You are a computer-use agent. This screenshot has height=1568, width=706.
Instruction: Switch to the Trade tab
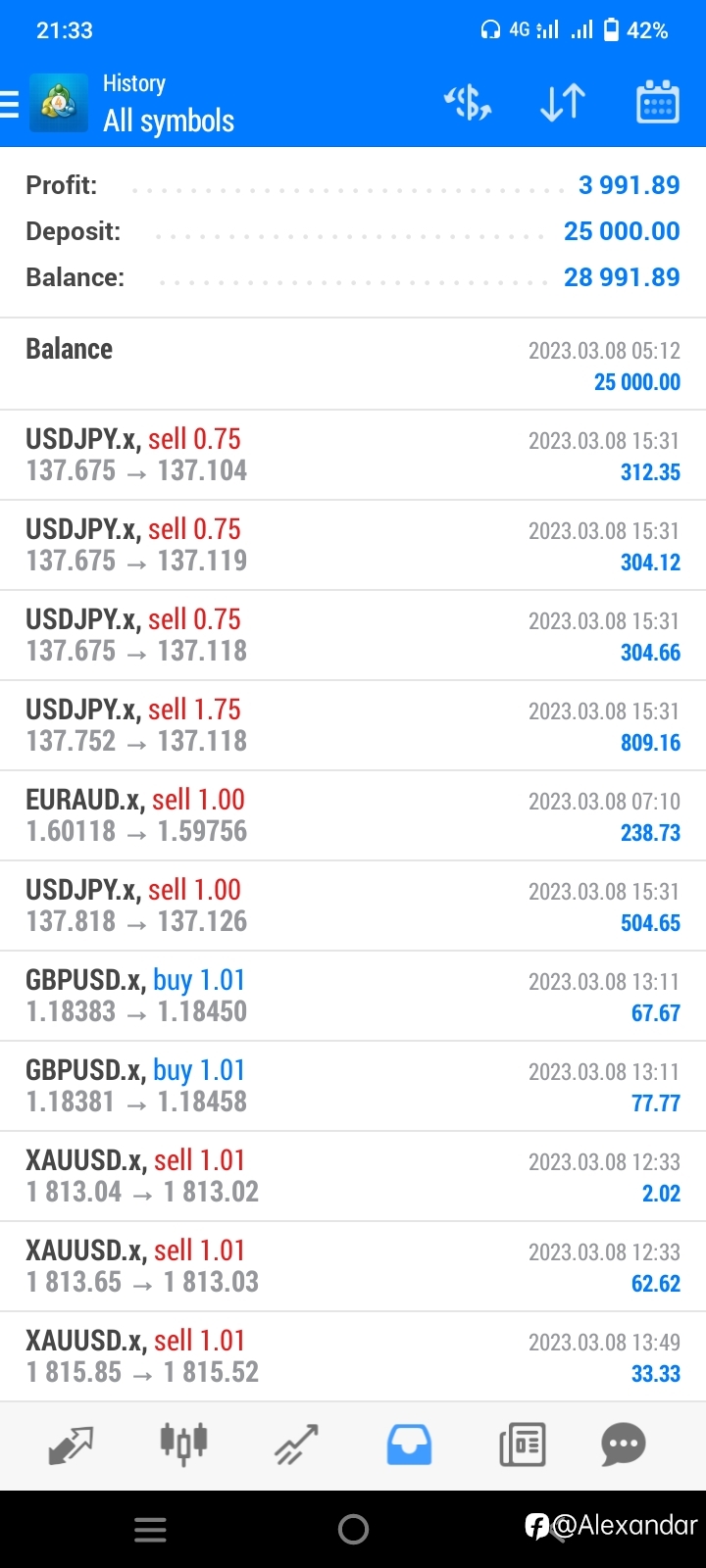point(296,1445)
